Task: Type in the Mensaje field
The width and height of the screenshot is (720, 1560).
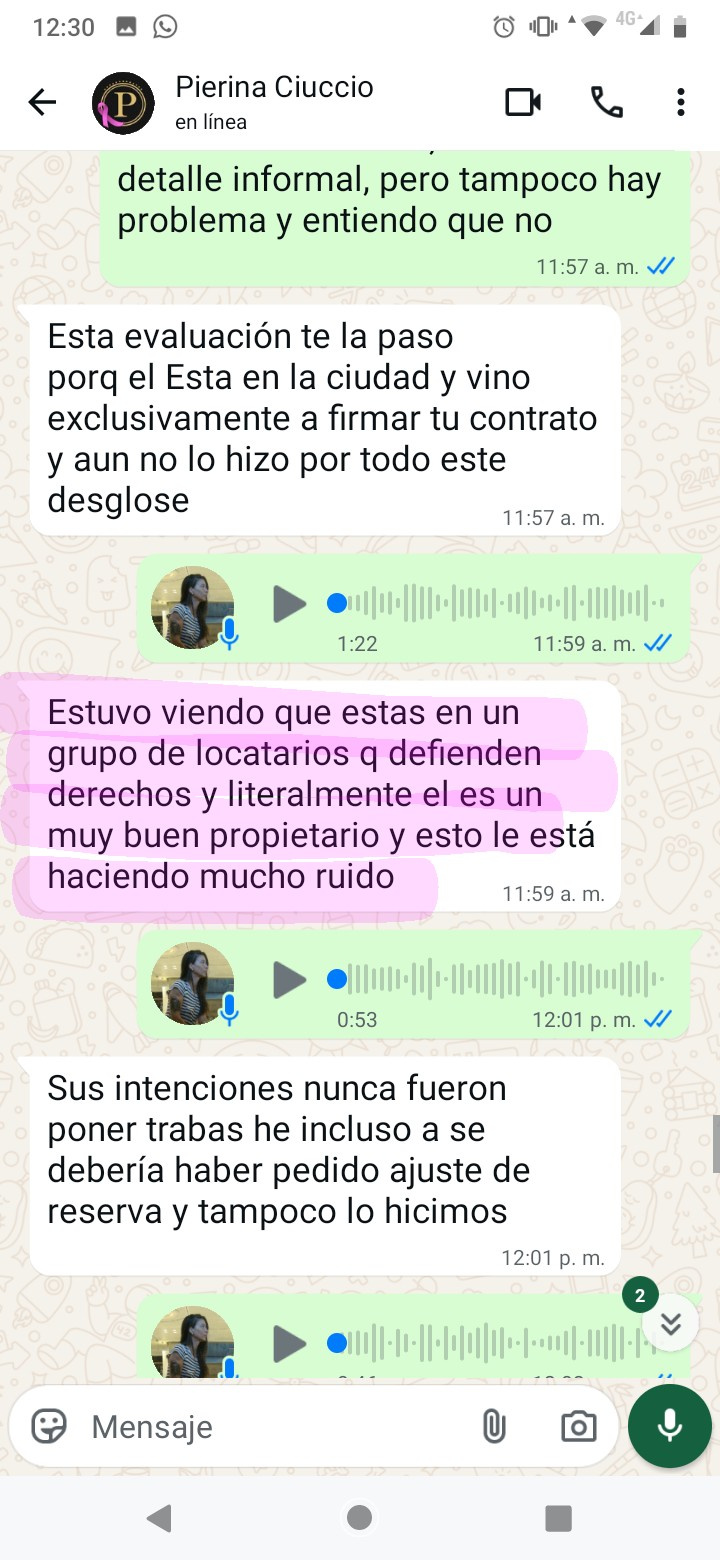Action: [x=270, y=1426]
